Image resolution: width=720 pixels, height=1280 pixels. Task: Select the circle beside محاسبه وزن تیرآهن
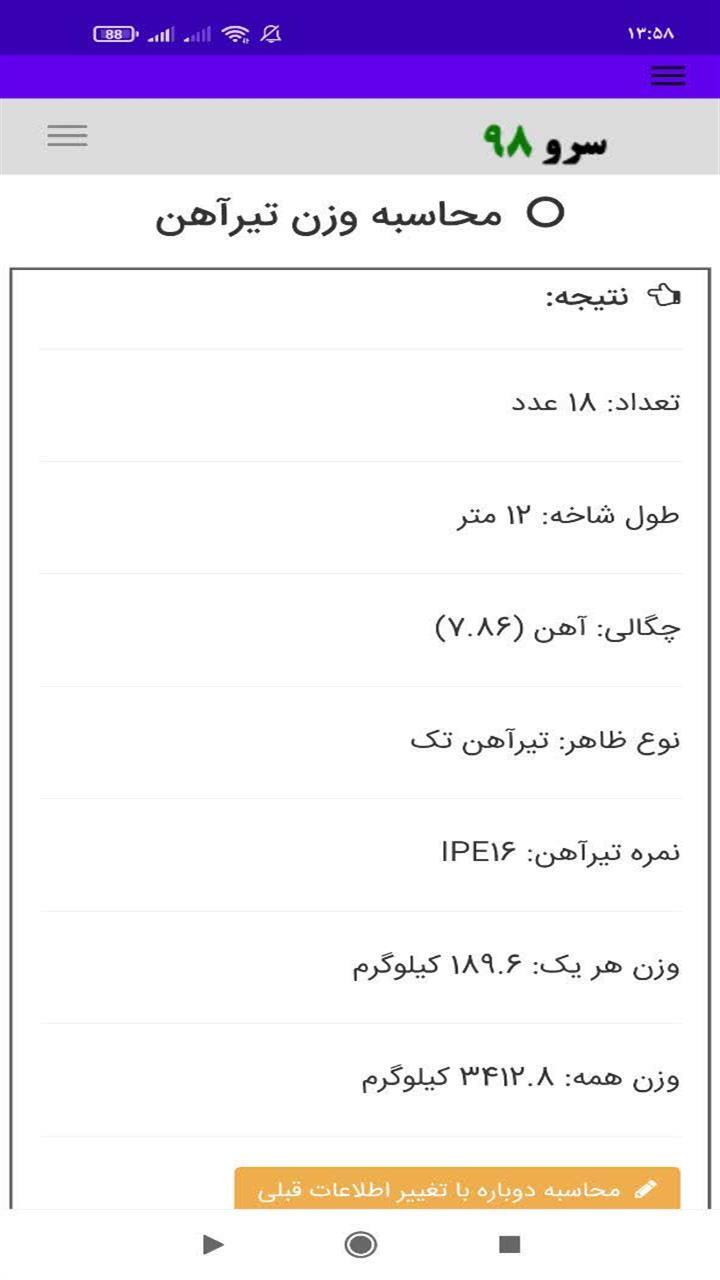click(x=547, y=211)
